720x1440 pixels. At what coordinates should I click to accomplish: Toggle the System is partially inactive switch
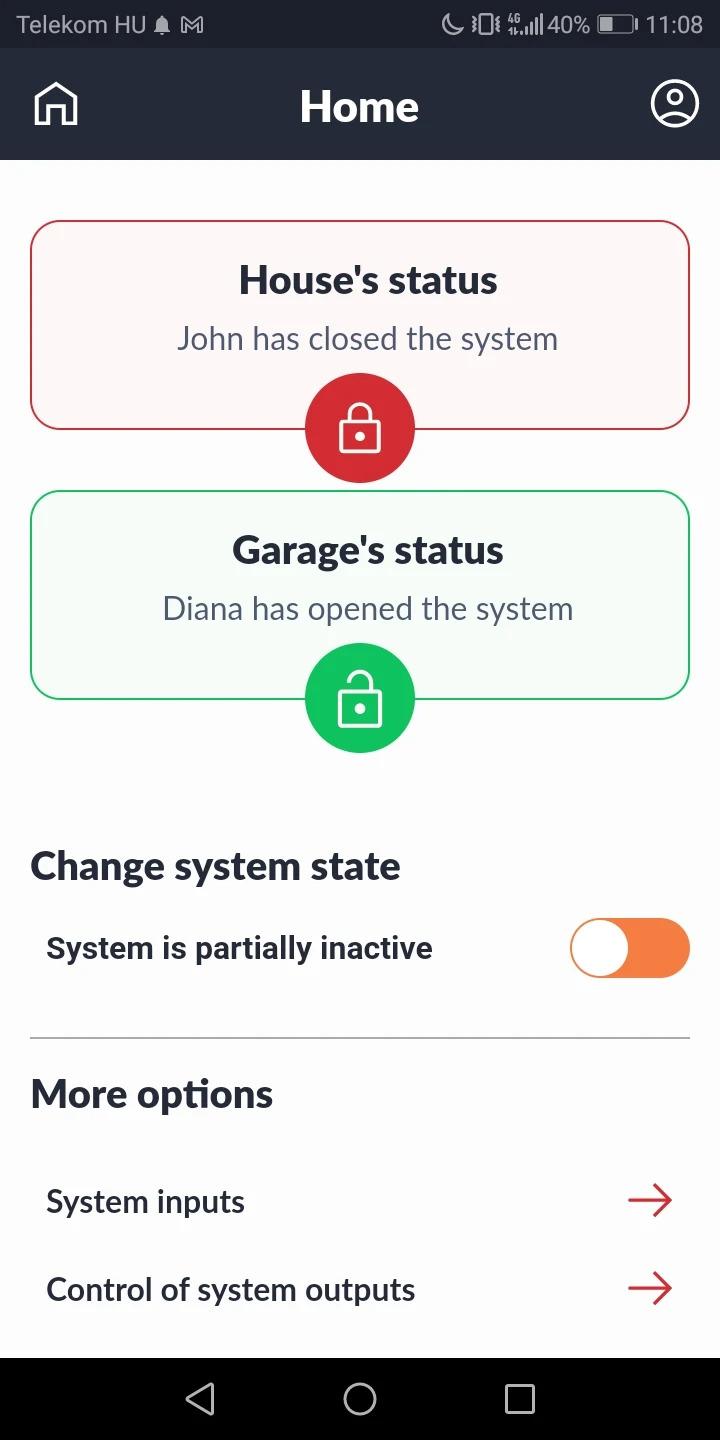click(x=630, y=948)
